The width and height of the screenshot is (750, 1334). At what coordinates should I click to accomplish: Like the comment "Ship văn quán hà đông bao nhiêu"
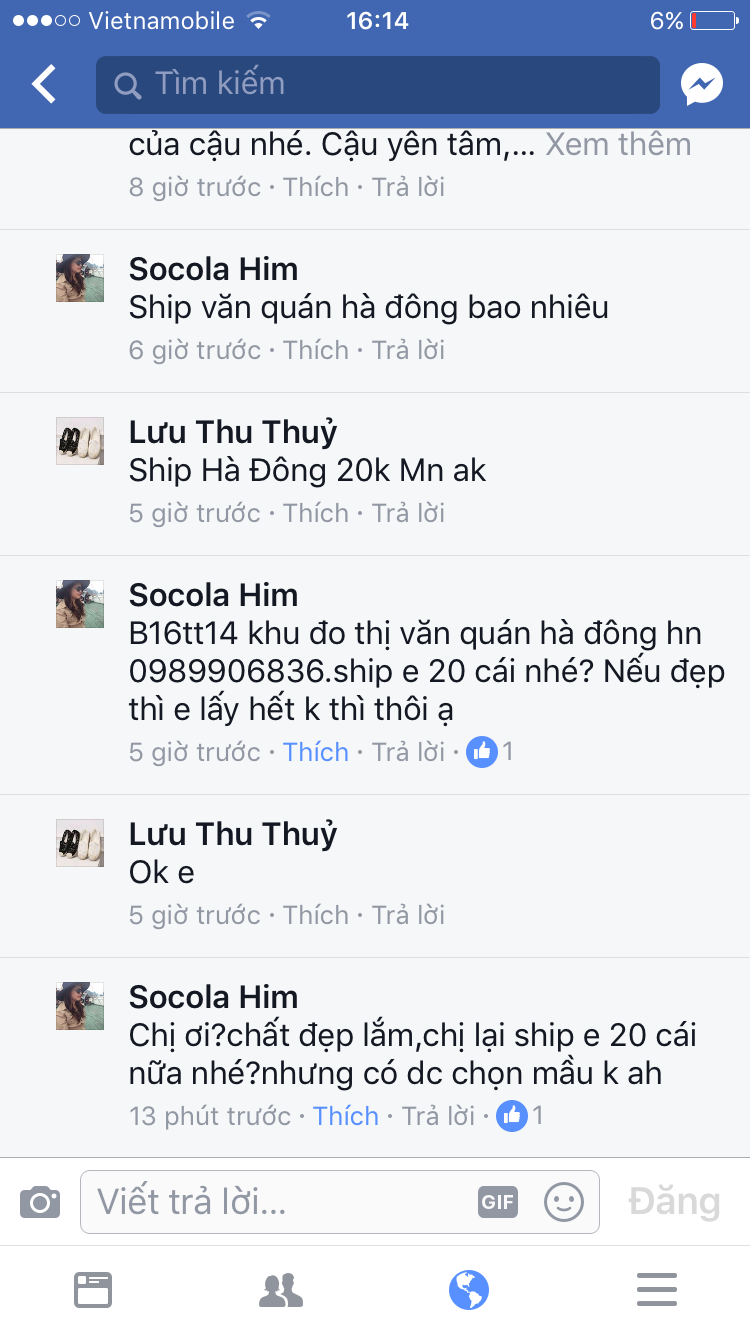click(316, 350)
